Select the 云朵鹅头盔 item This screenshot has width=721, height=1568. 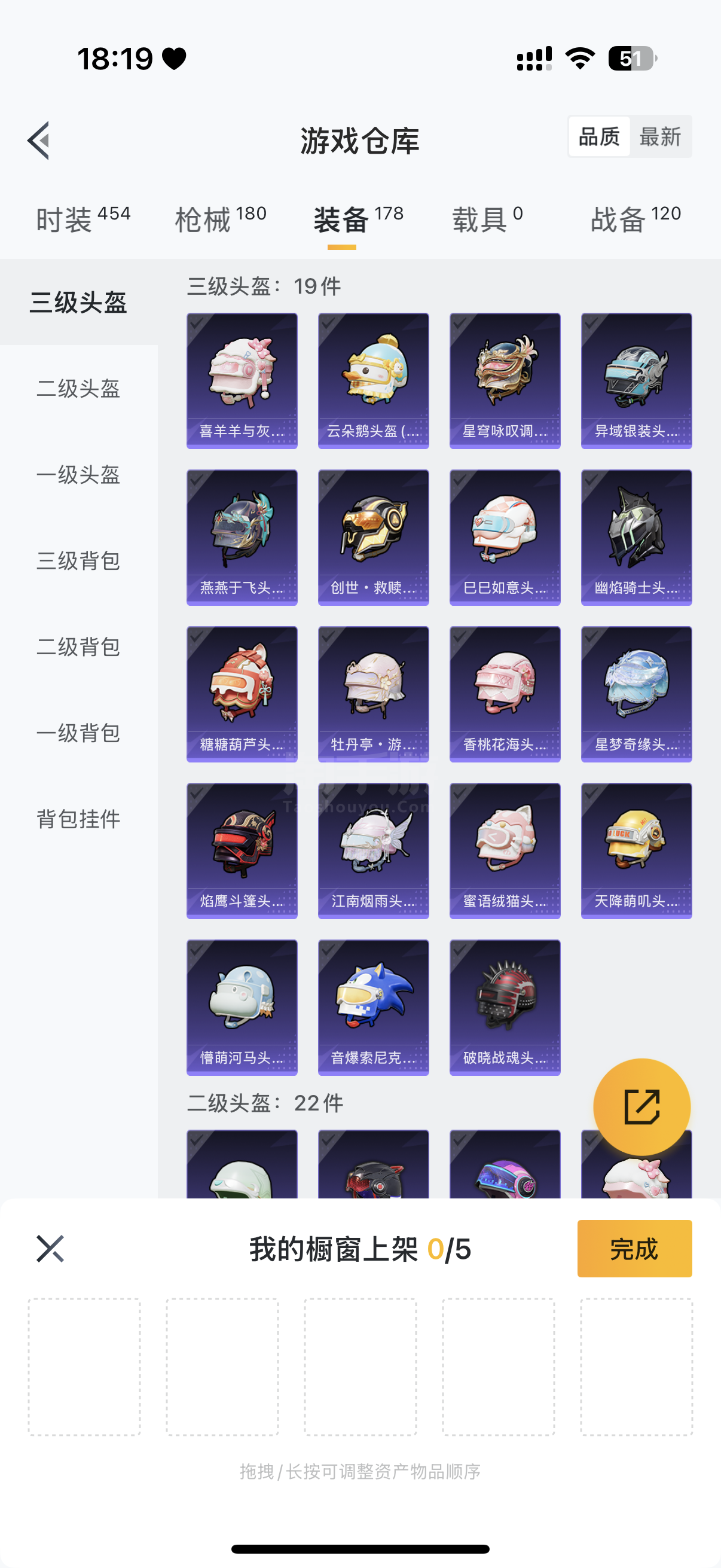(x=373, y=380)
